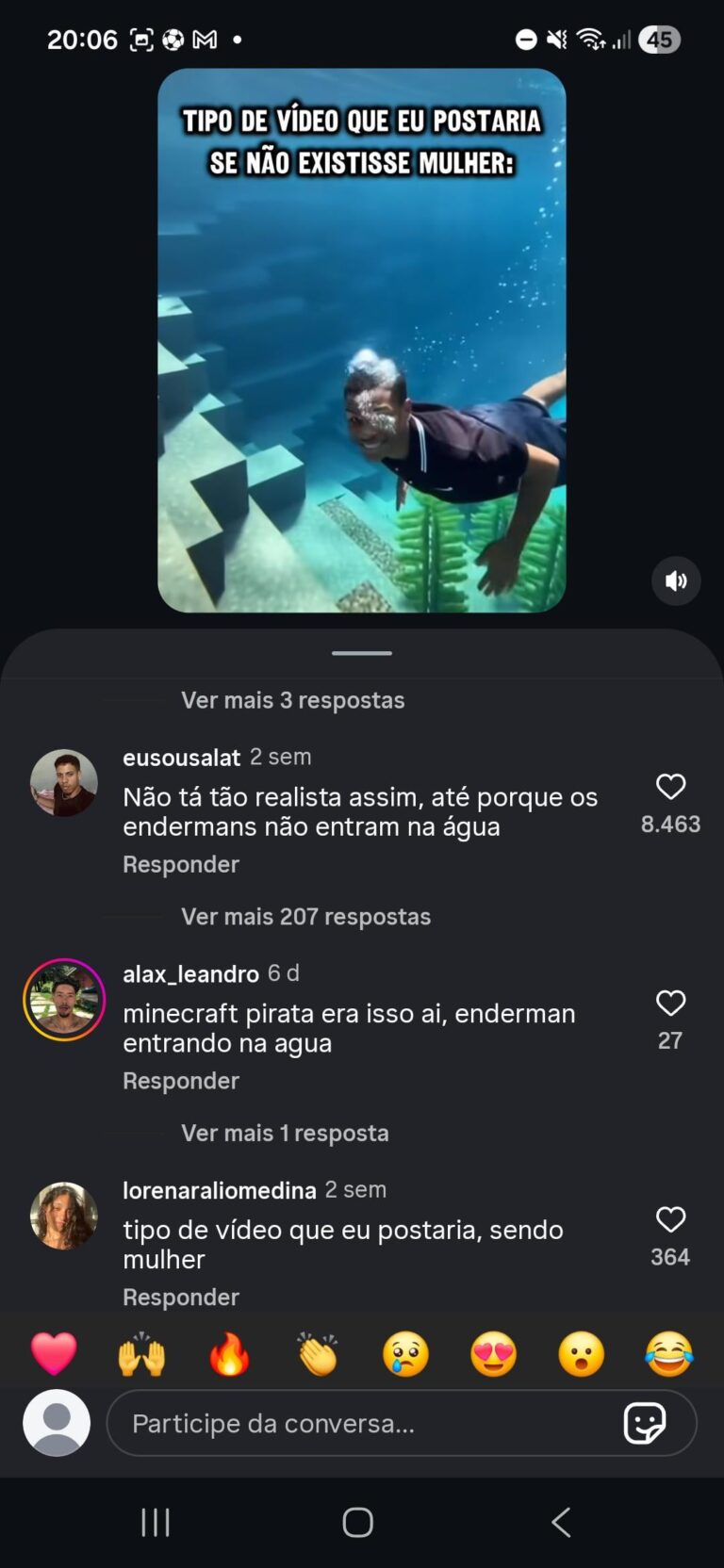Reply to lorenaraliomedina's comment

[181, 1298]
